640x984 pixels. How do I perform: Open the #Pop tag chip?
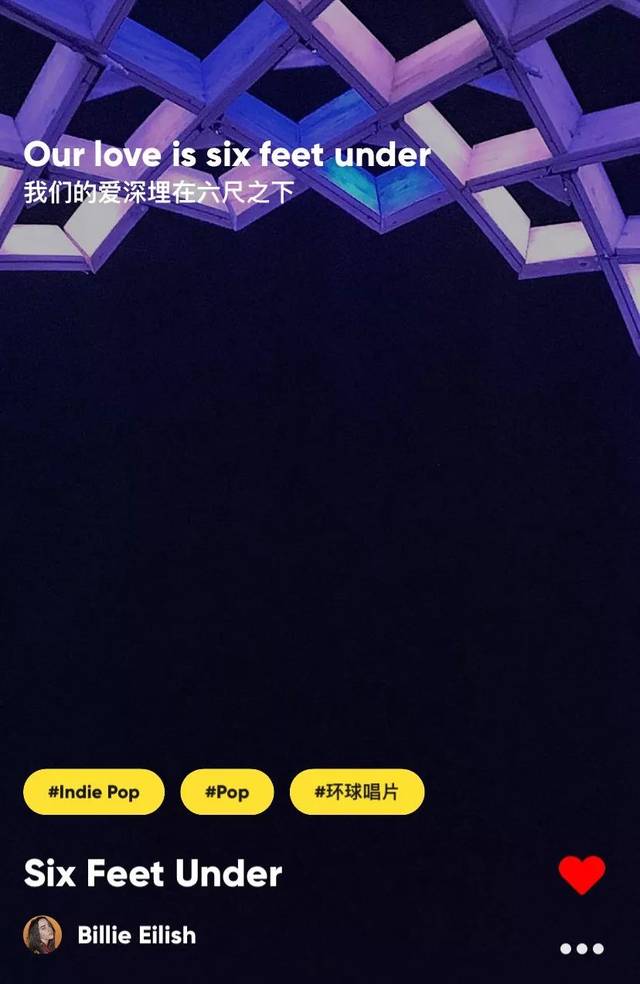[227, 792]
